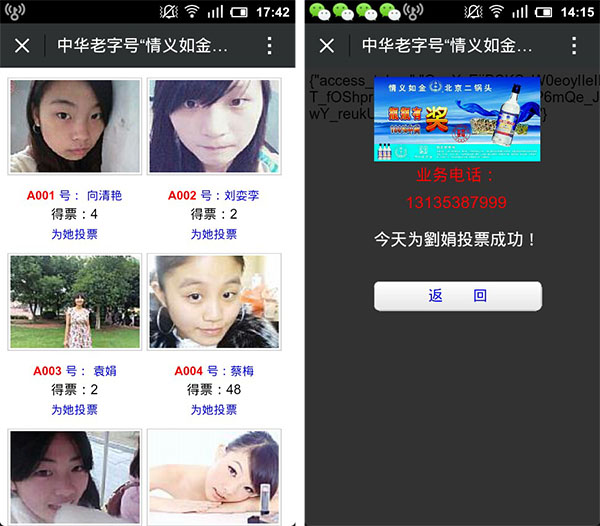
Task: Close the contestant list web page
Action: click(x=23, y=46)
